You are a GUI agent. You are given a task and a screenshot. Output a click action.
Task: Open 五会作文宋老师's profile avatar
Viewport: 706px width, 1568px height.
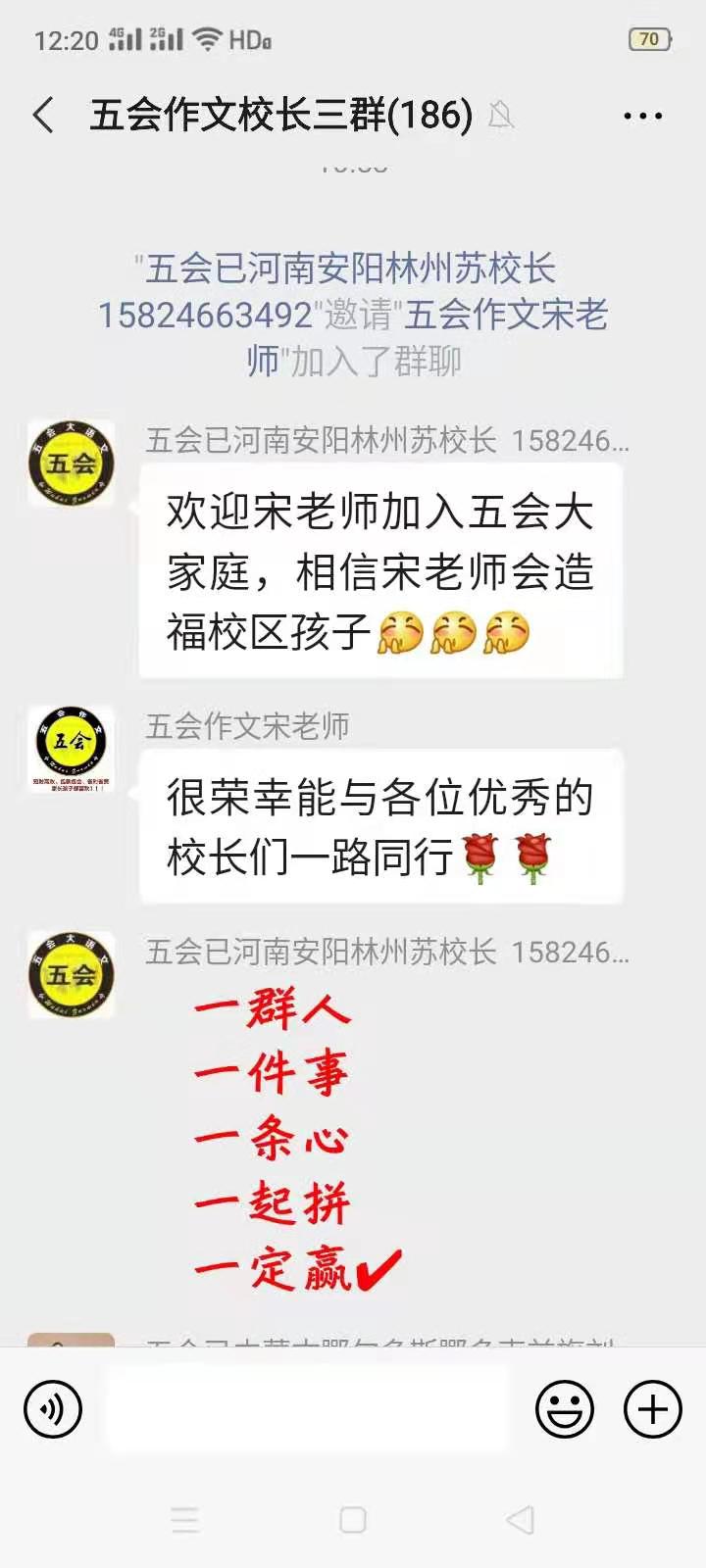point(71,750)
